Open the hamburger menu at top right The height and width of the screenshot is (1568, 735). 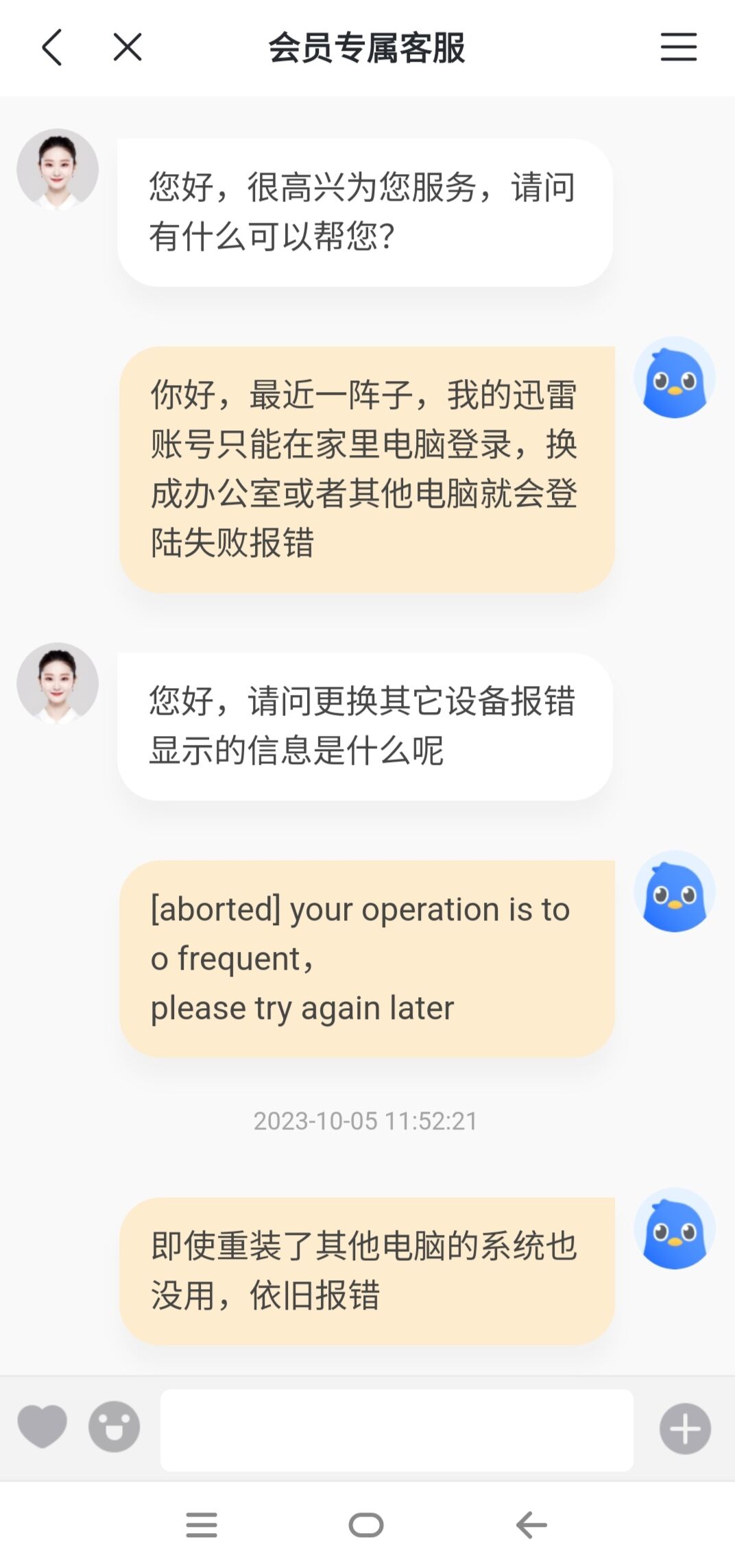tap(677, 48)
